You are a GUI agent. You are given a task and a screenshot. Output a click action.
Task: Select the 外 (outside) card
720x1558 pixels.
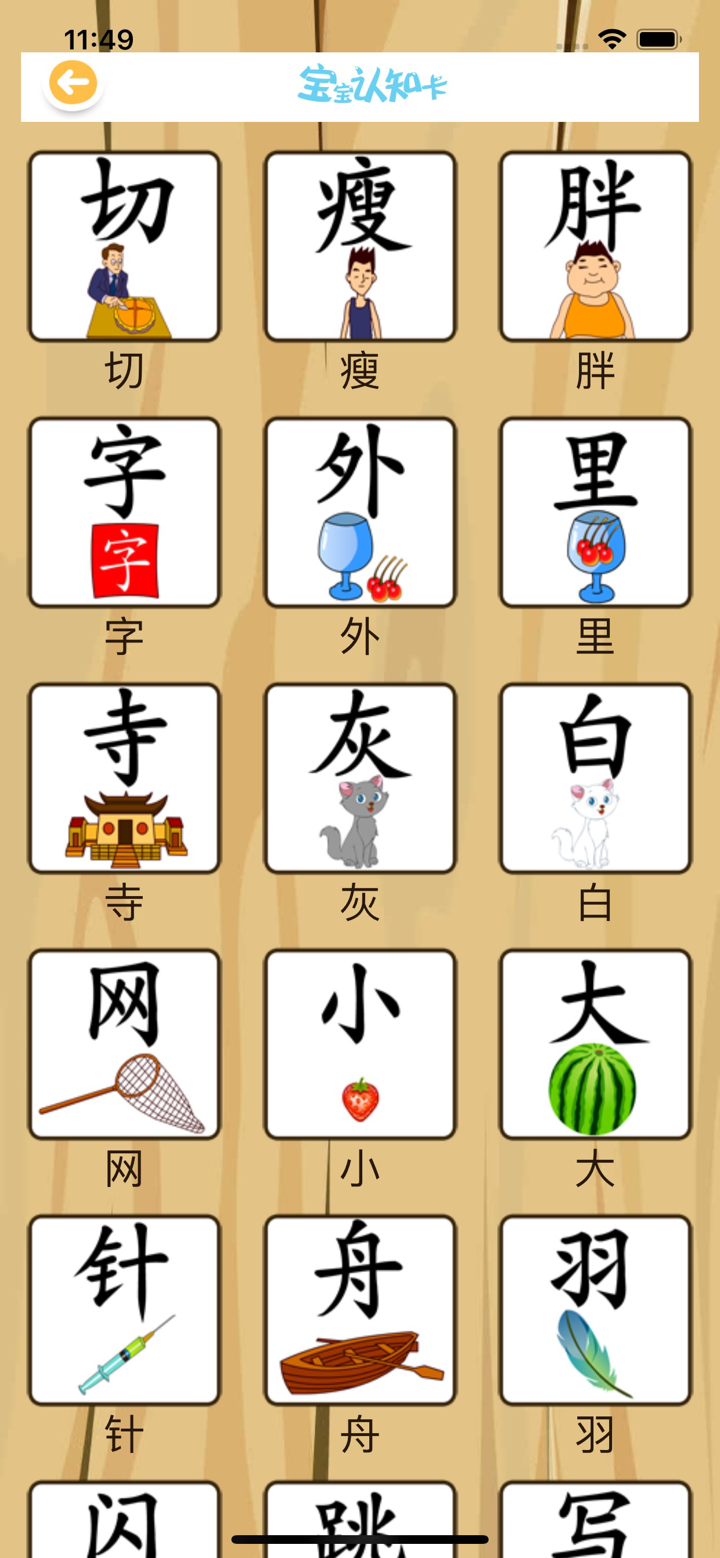360,511
